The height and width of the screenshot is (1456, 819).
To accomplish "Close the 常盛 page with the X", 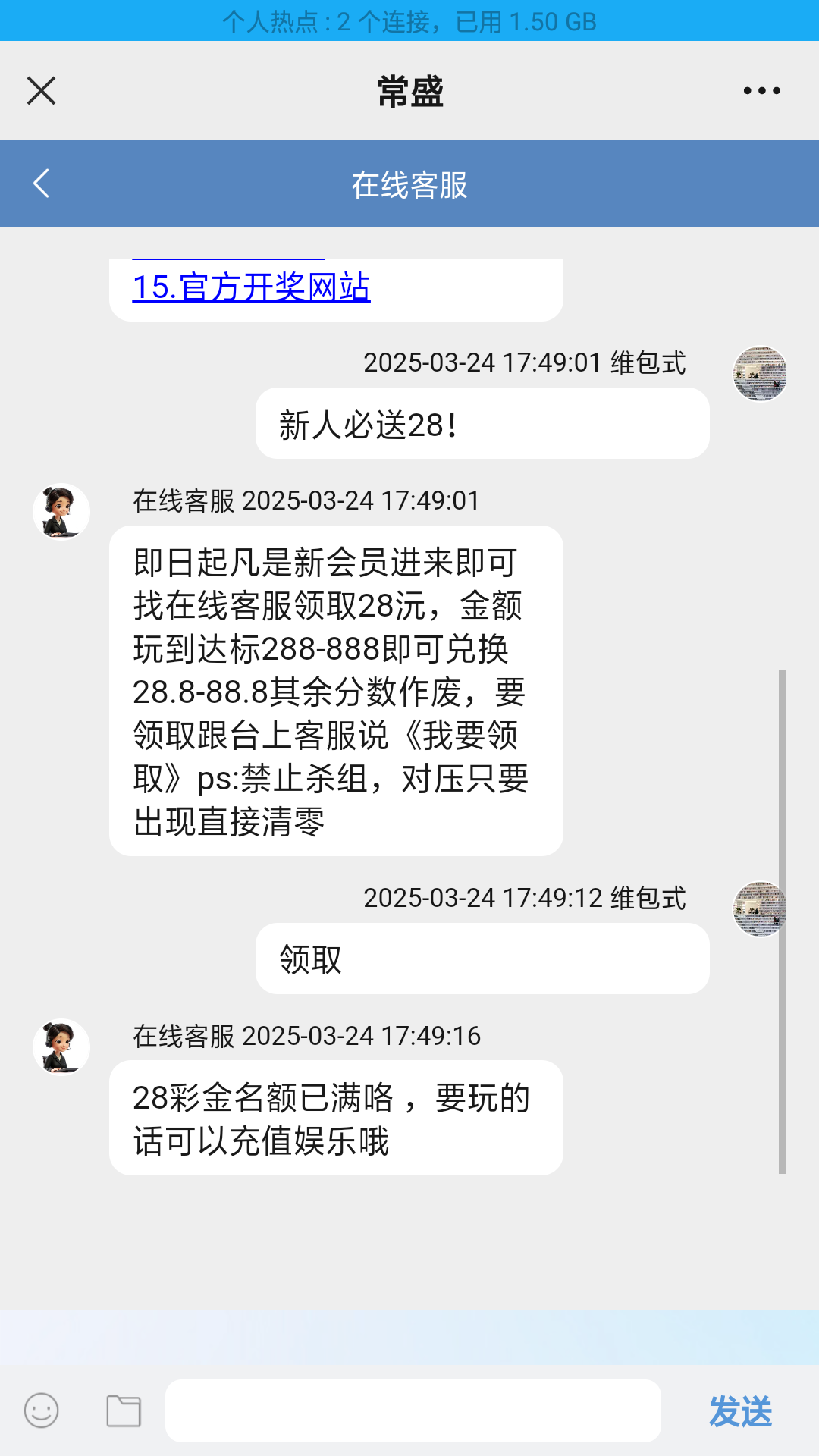I will coord(41,91).
